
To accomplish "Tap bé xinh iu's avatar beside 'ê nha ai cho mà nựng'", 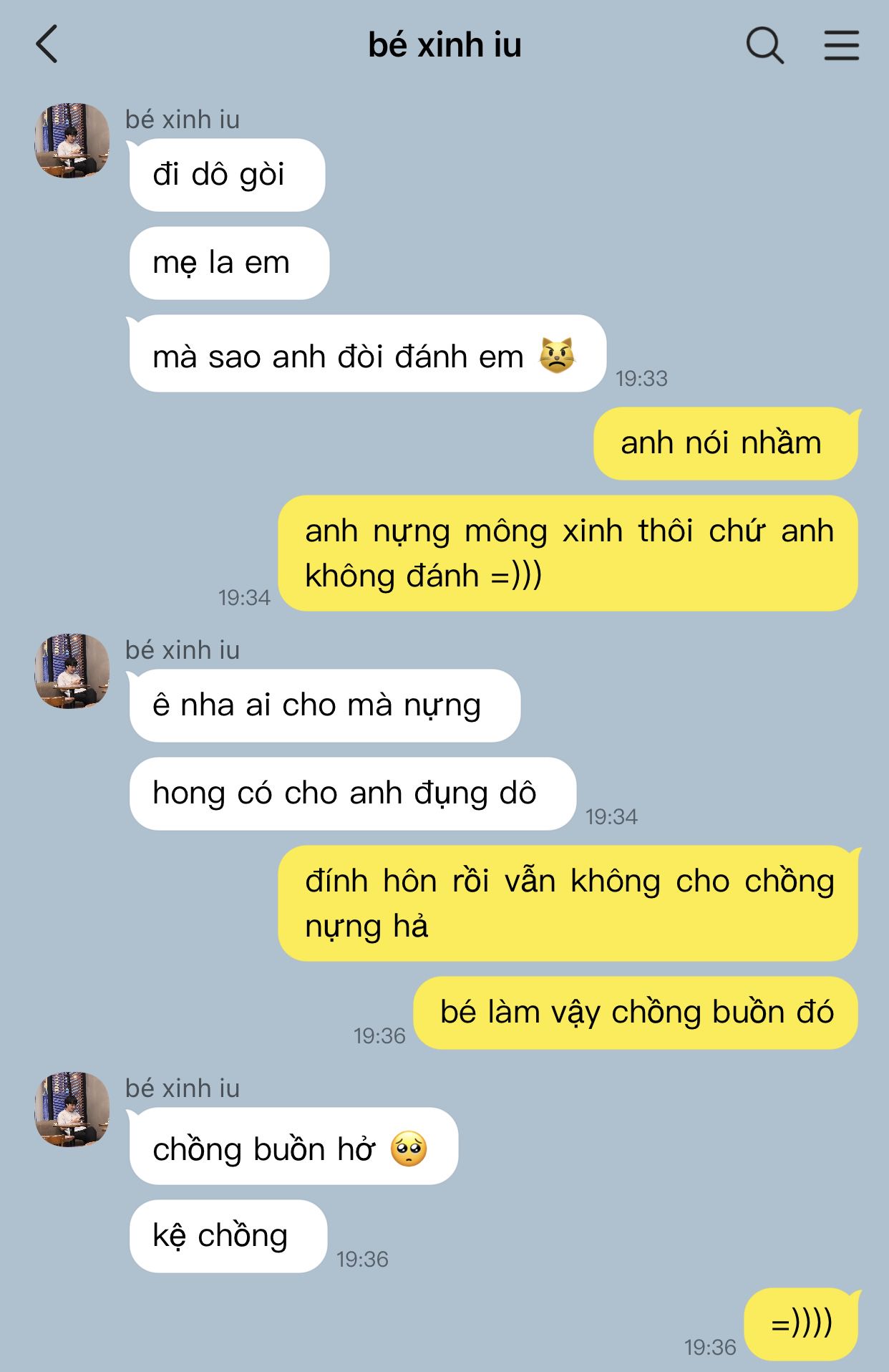I will coord(72,672).
